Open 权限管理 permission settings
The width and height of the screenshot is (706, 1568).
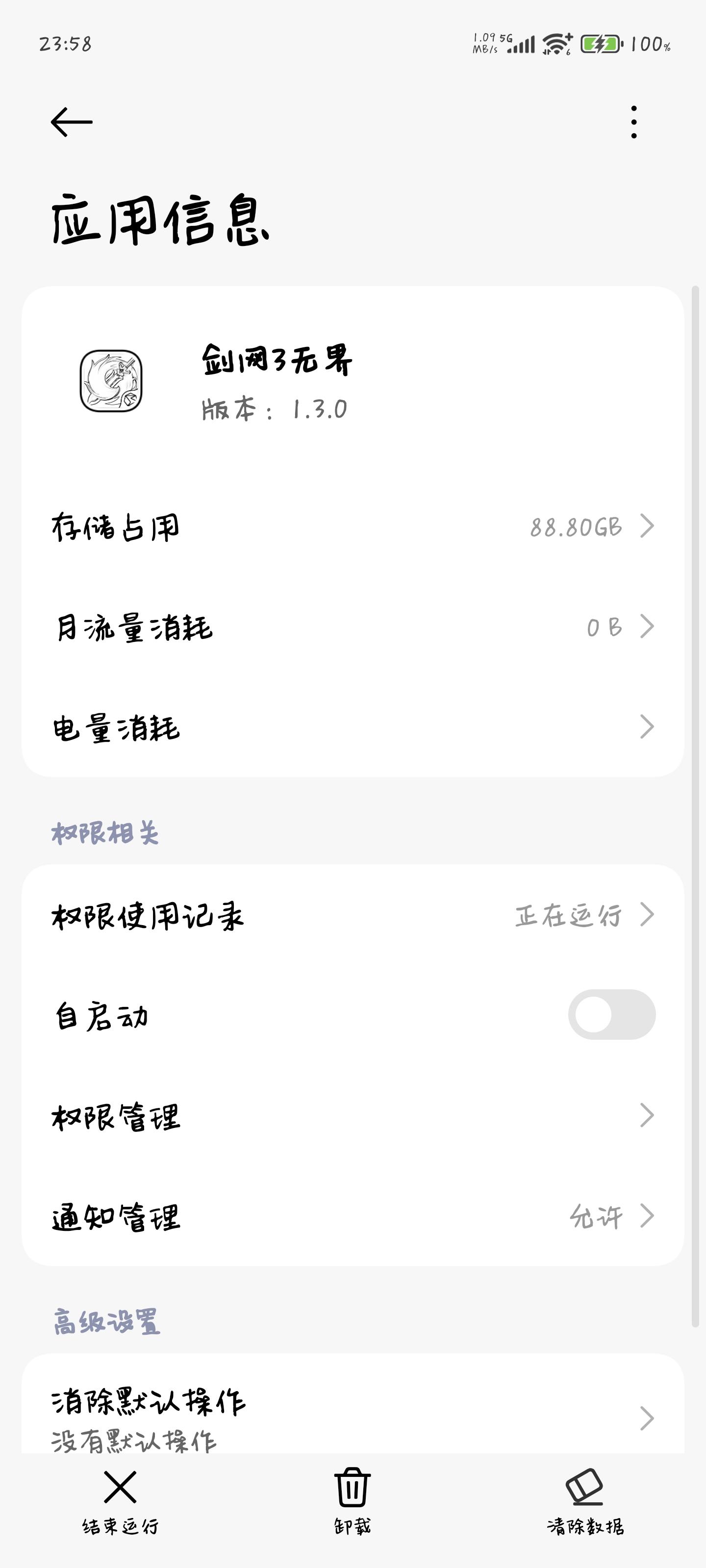click(353, 1116)
